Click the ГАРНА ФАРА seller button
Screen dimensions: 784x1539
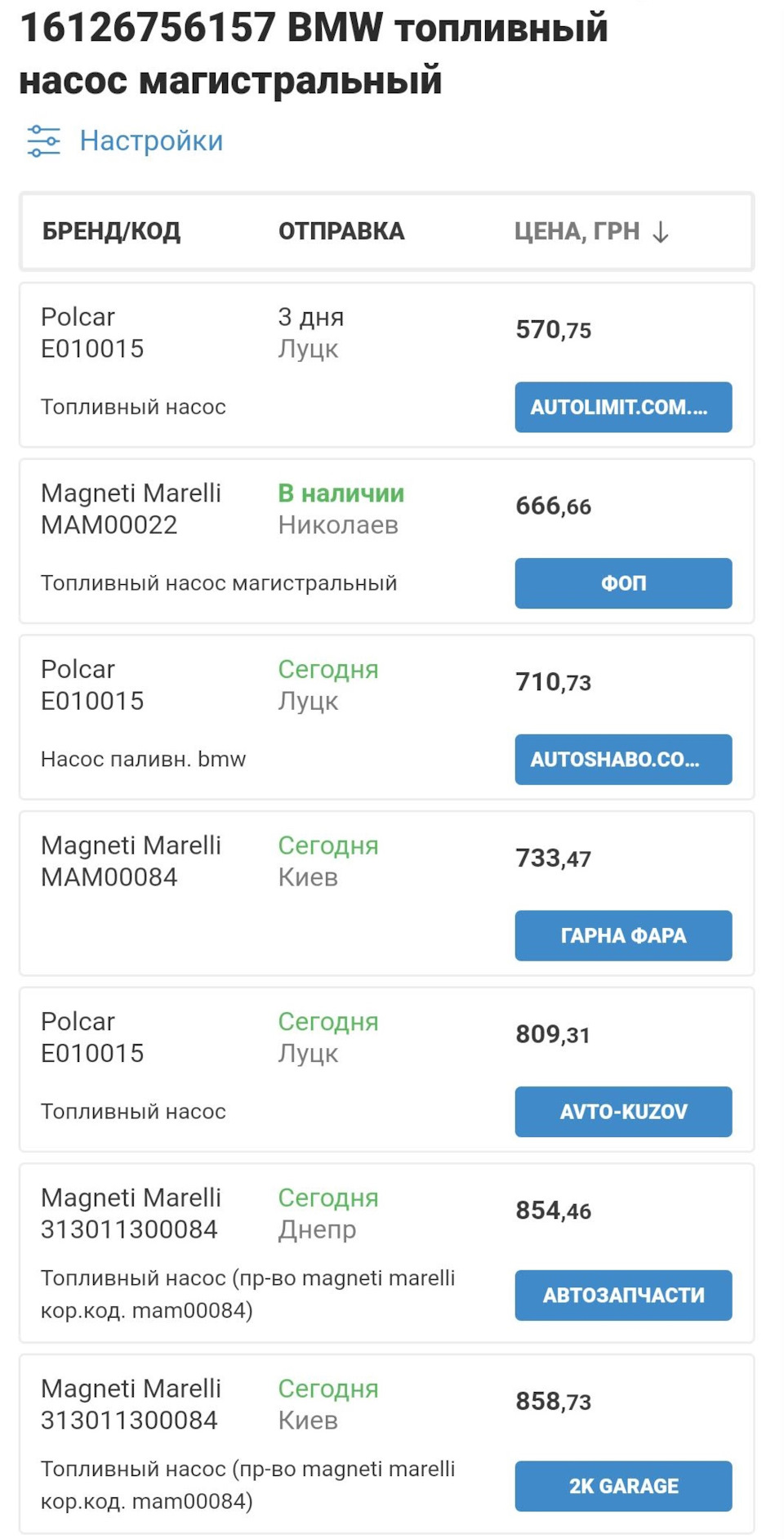coord(623,935)
